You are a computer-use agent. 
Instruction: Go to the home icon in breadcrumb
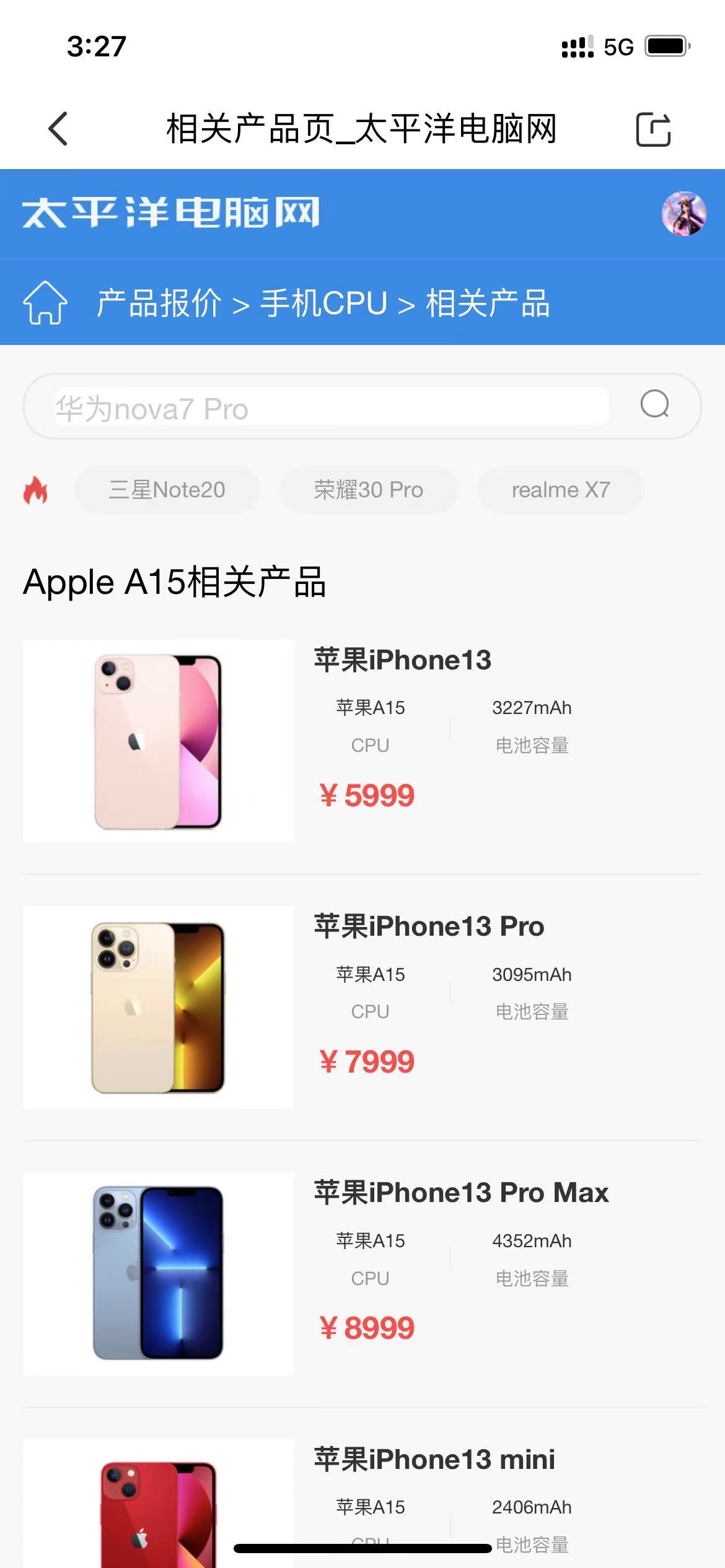(45, 303)
